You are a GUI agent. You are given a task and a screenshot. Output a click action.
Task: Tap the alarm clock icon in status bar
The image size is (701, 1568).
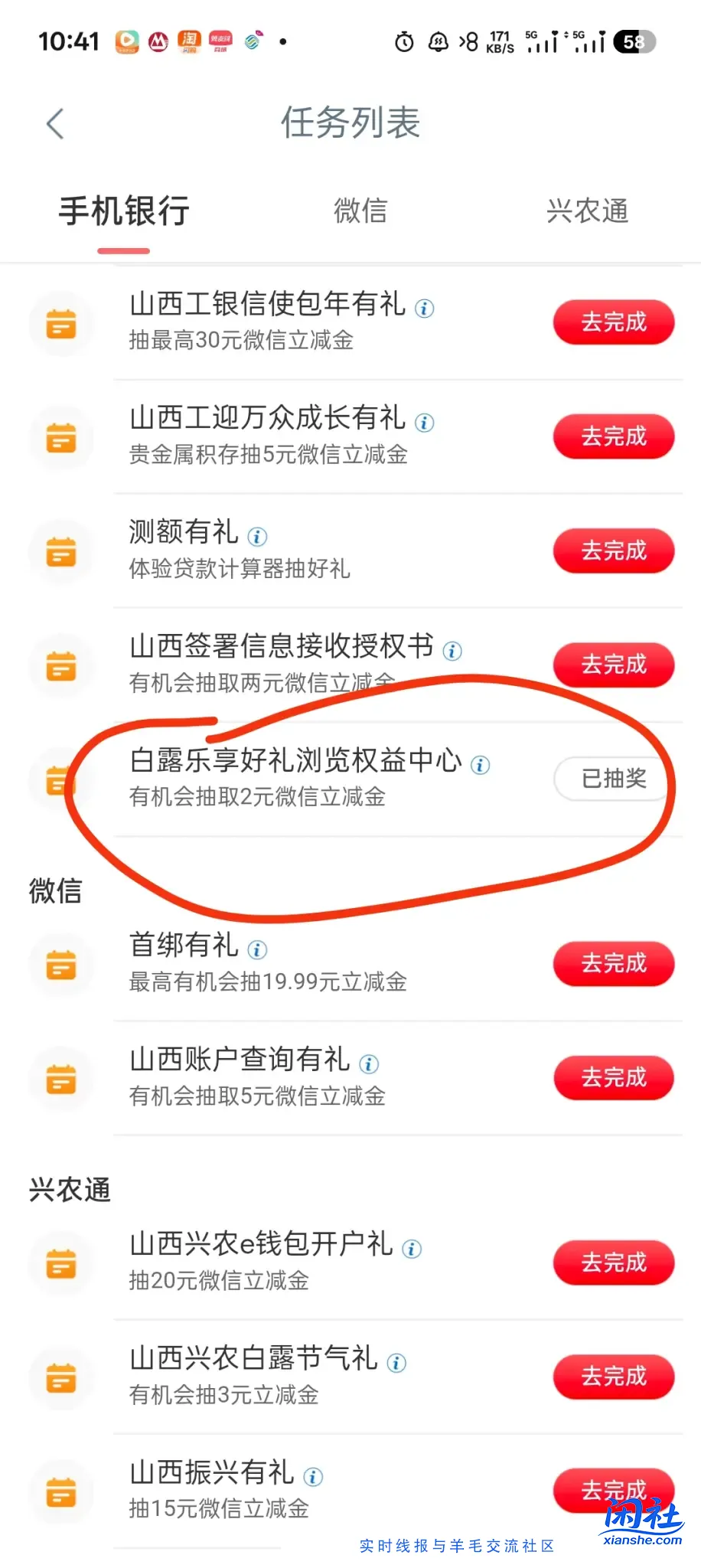(x=403, y=42)
